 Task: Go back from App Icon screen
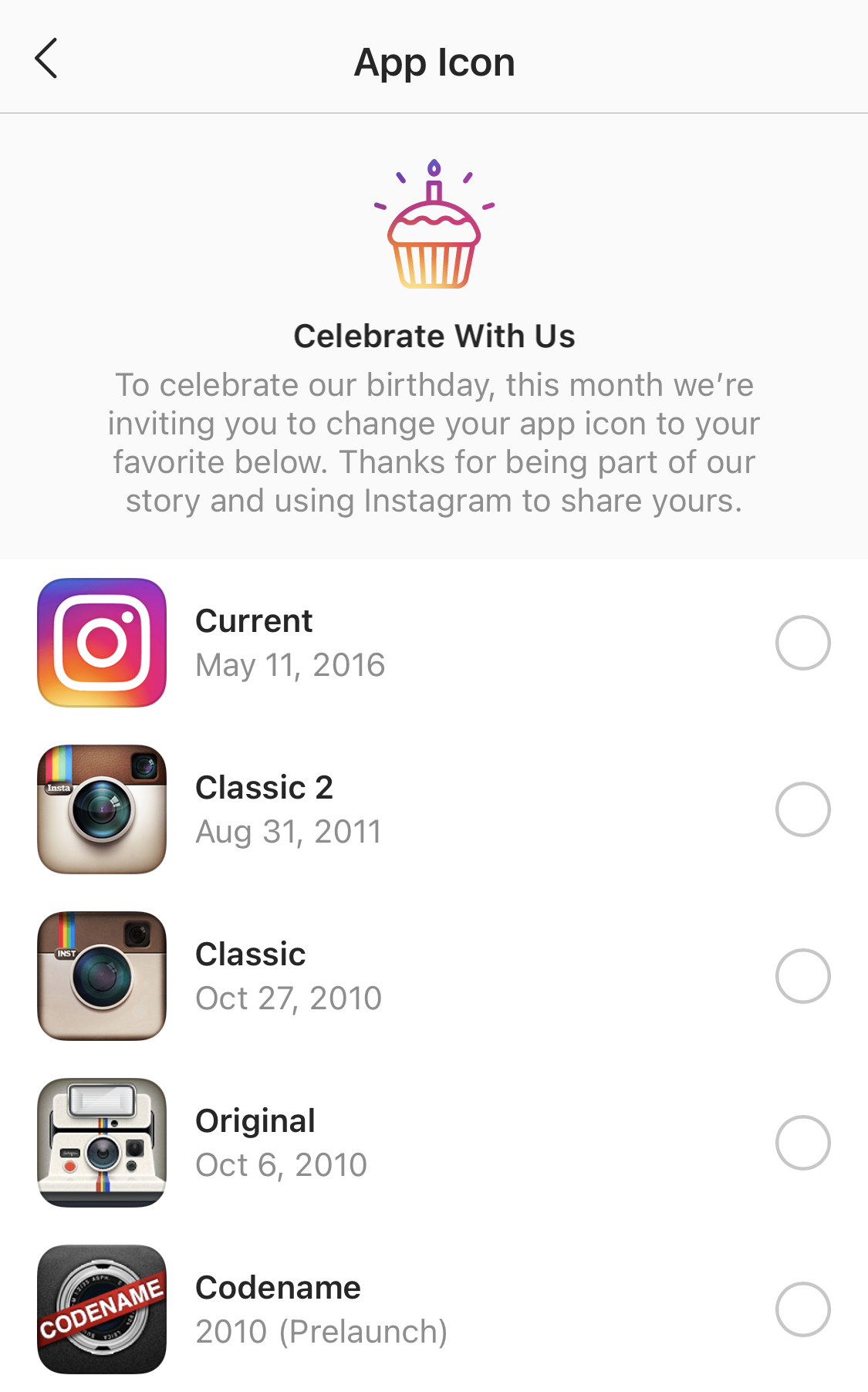(46, 59)
